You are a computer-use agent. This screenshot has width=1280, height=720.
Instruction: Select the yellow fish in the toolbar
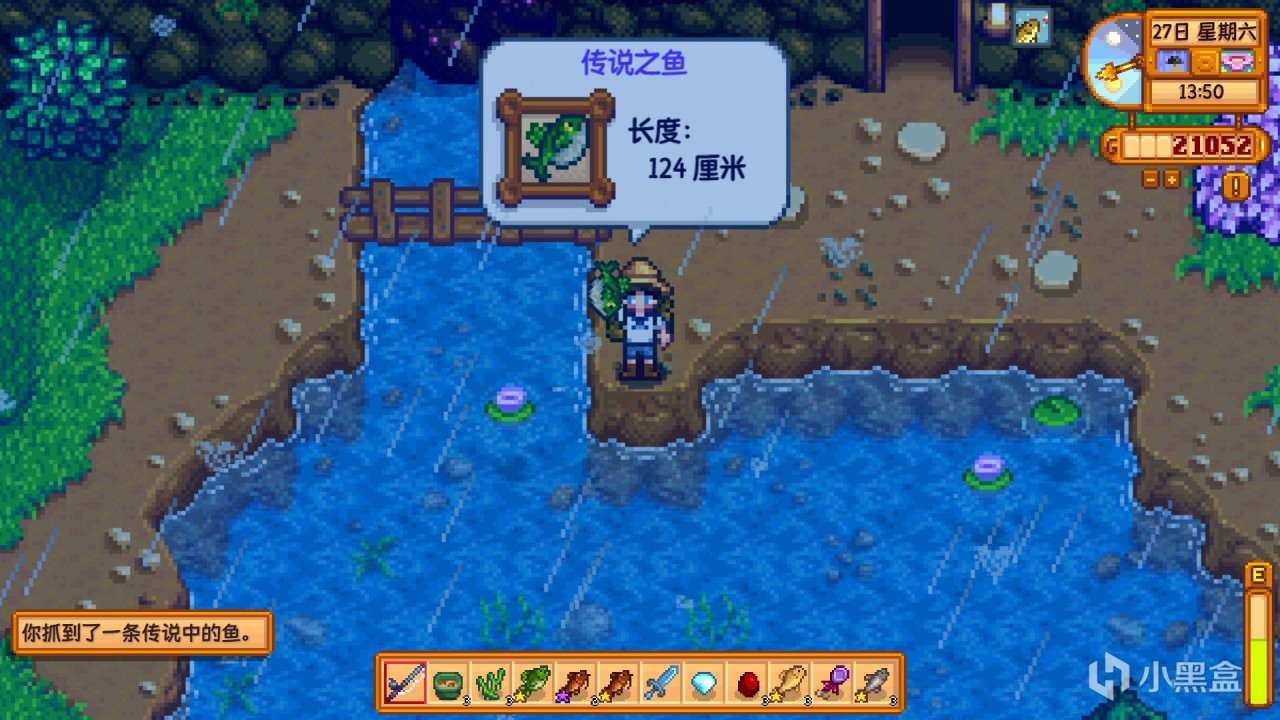(790, 683)
